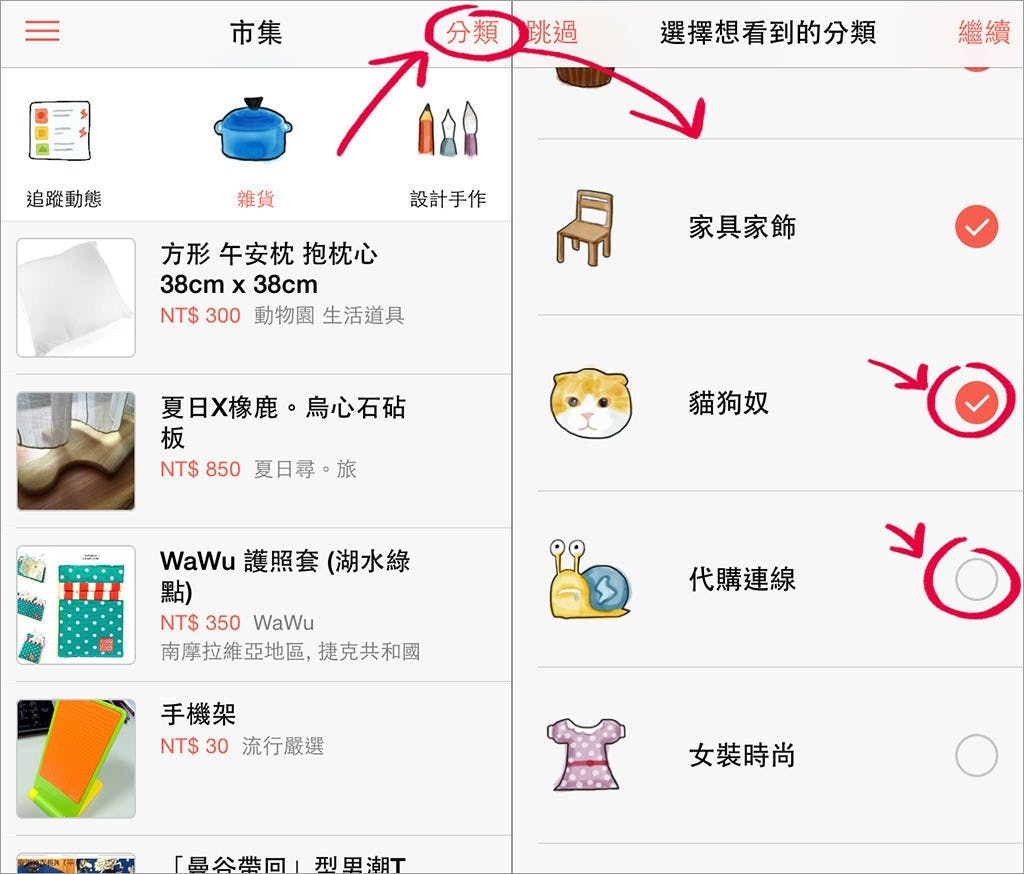Screen dimensions: 1024x874
Task: Switch to the 追蹤動態 tab
Action: click(64, 153)
